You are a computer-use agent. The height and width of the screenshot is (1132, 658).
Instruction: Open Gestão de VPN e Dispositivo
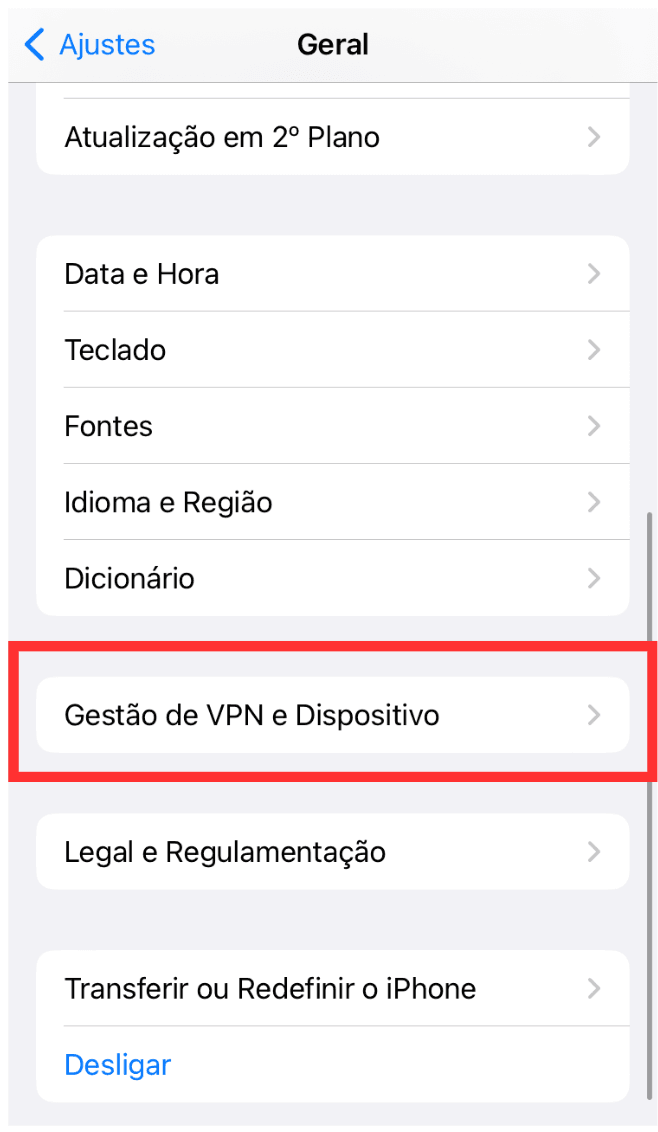coord(332,715)
